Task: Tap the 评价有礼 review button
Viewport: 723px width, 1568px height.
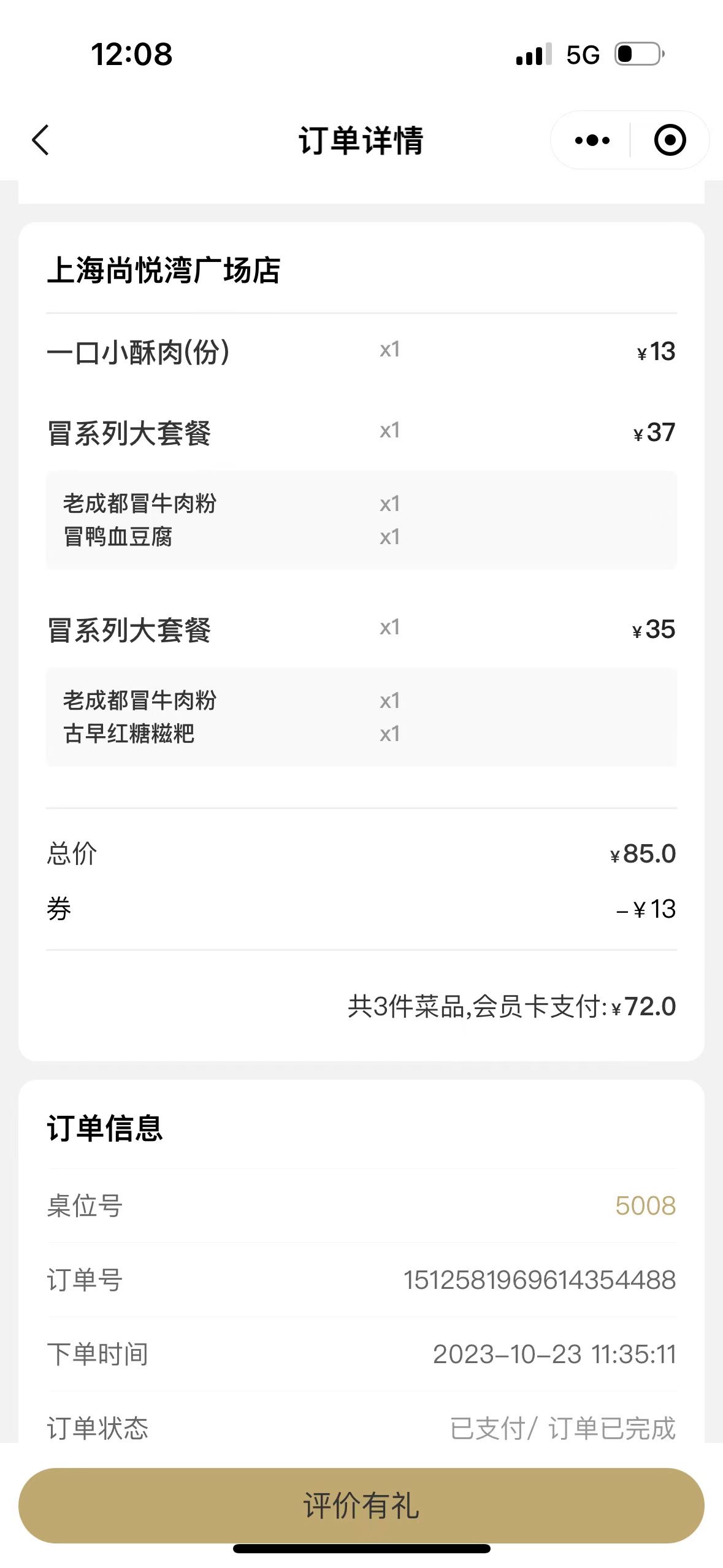Action: coord(361,1505)
